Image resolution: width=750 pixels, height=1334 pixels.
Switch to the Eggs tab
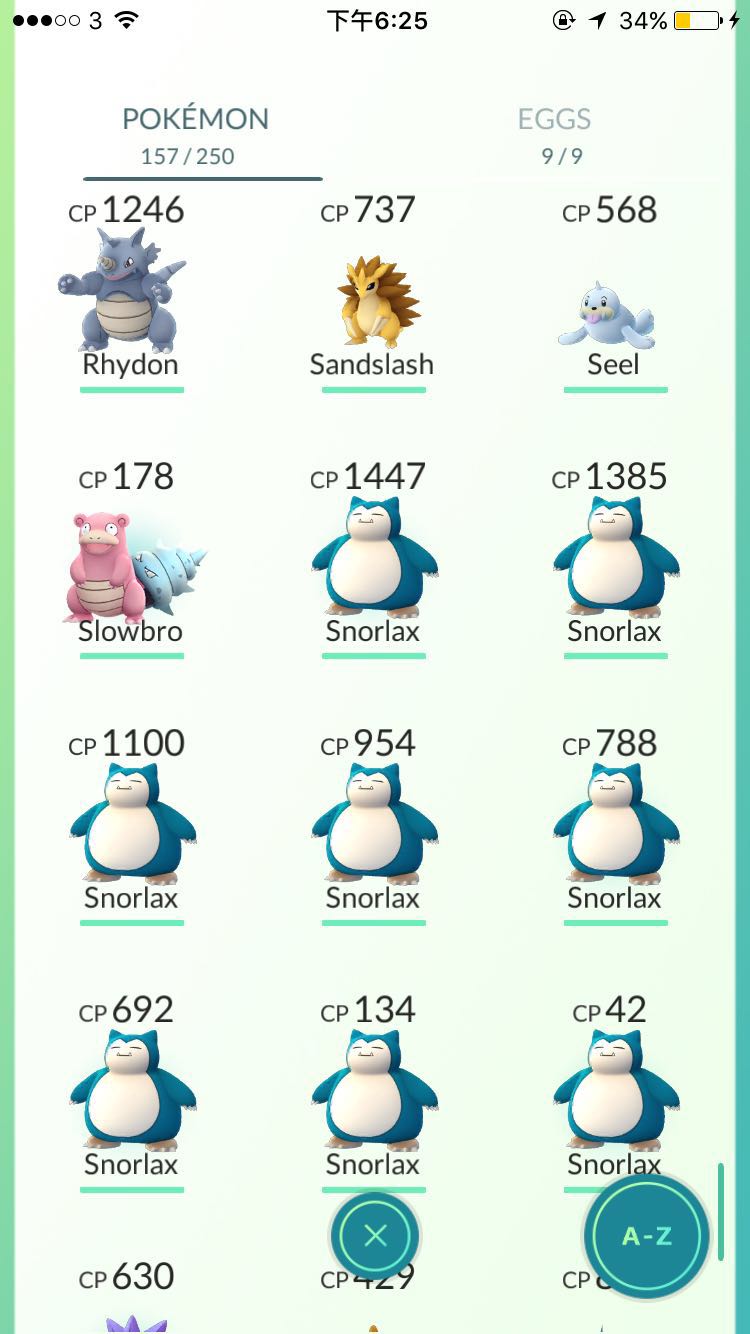[x=554, y=134]
